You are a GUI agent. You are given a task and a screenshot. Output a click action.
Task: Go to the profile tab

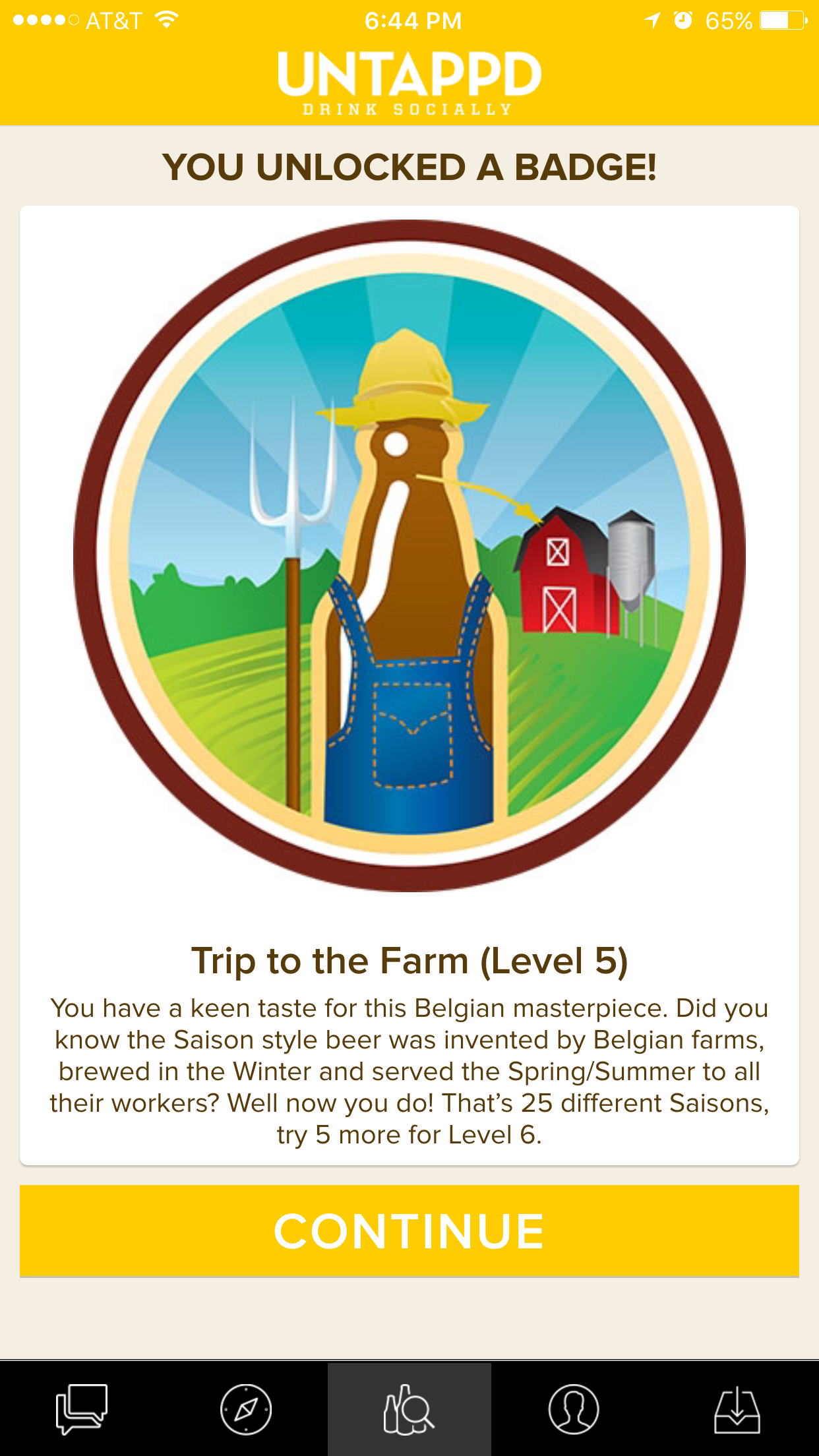(x=574, y=1409)
